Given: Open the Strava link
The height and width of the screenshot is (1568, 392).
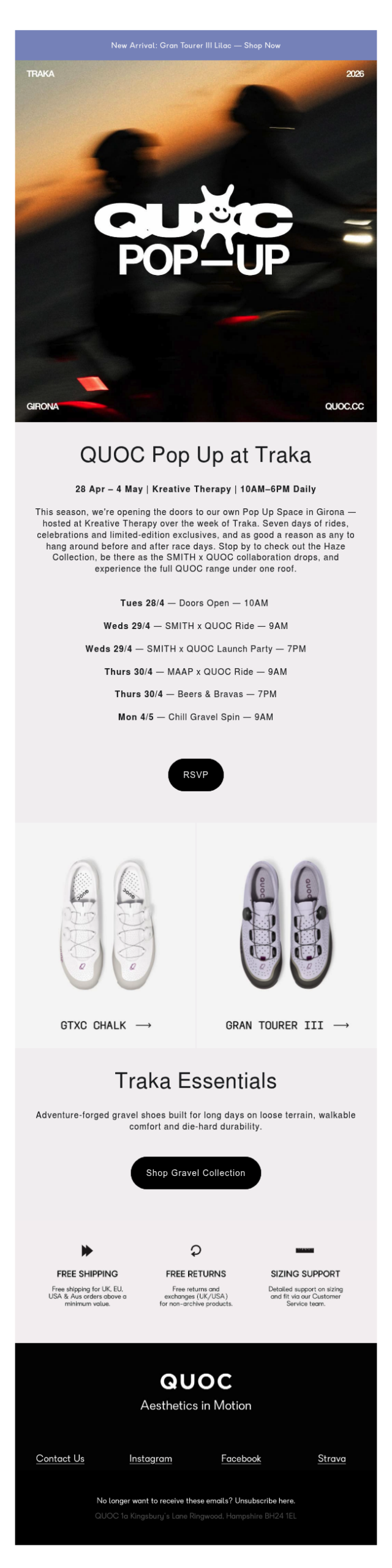Looking at the screenshot, I should coord(331,1458).
